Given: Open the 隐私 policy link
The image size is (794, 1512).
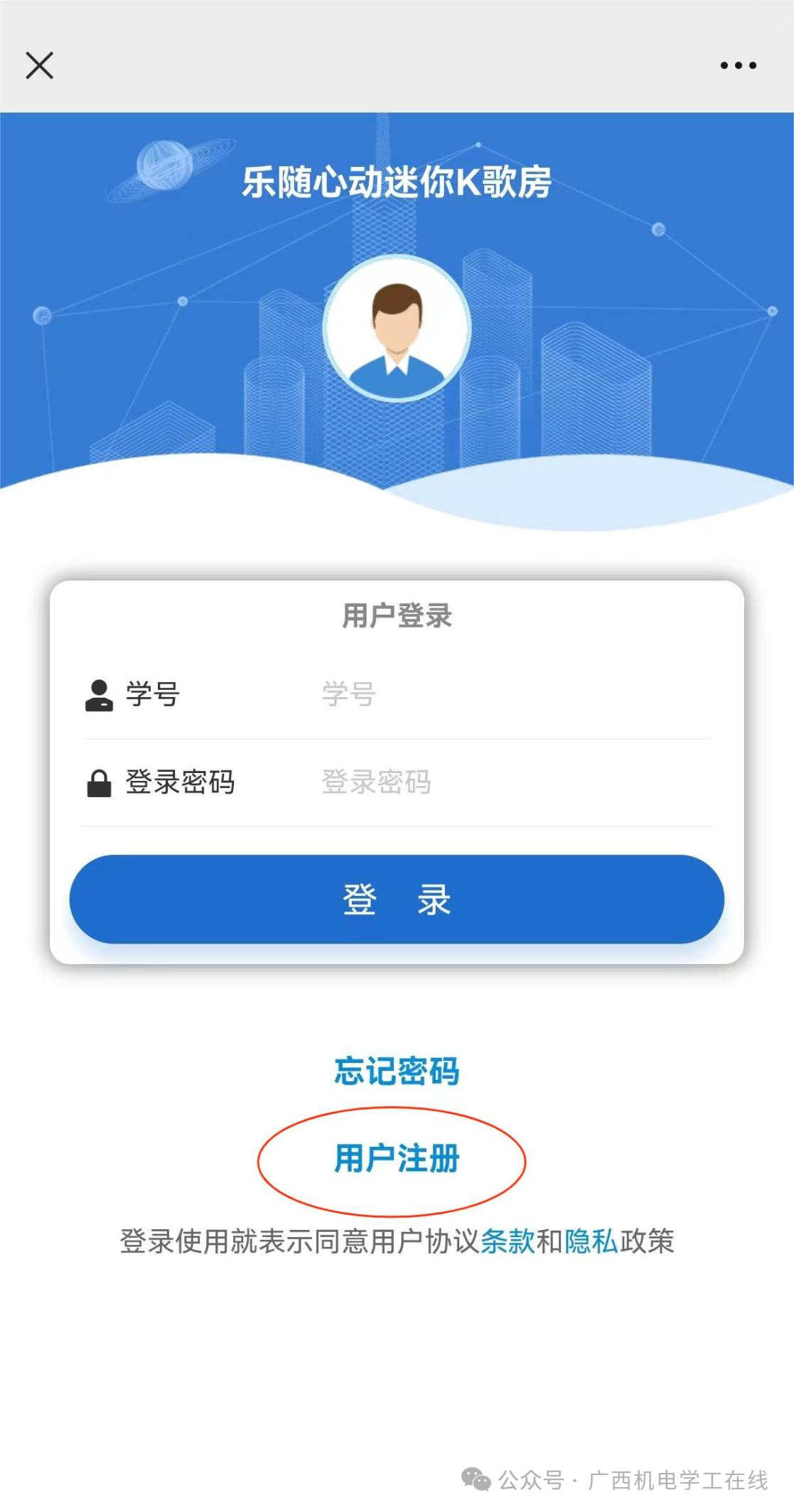Looking at the screenshot, I should click(x=591, y=1241).
